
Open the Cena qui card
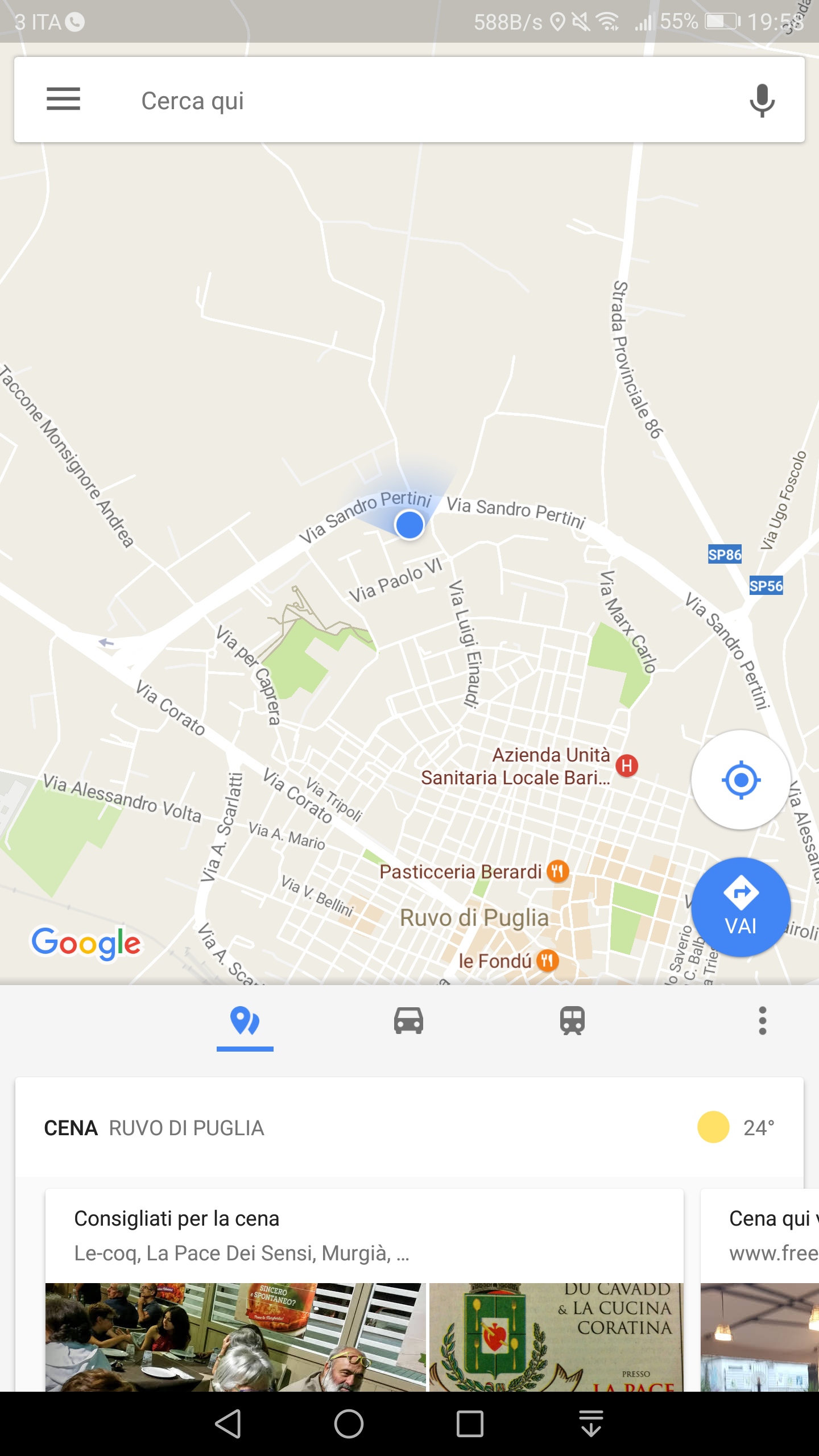(760, 1290)
